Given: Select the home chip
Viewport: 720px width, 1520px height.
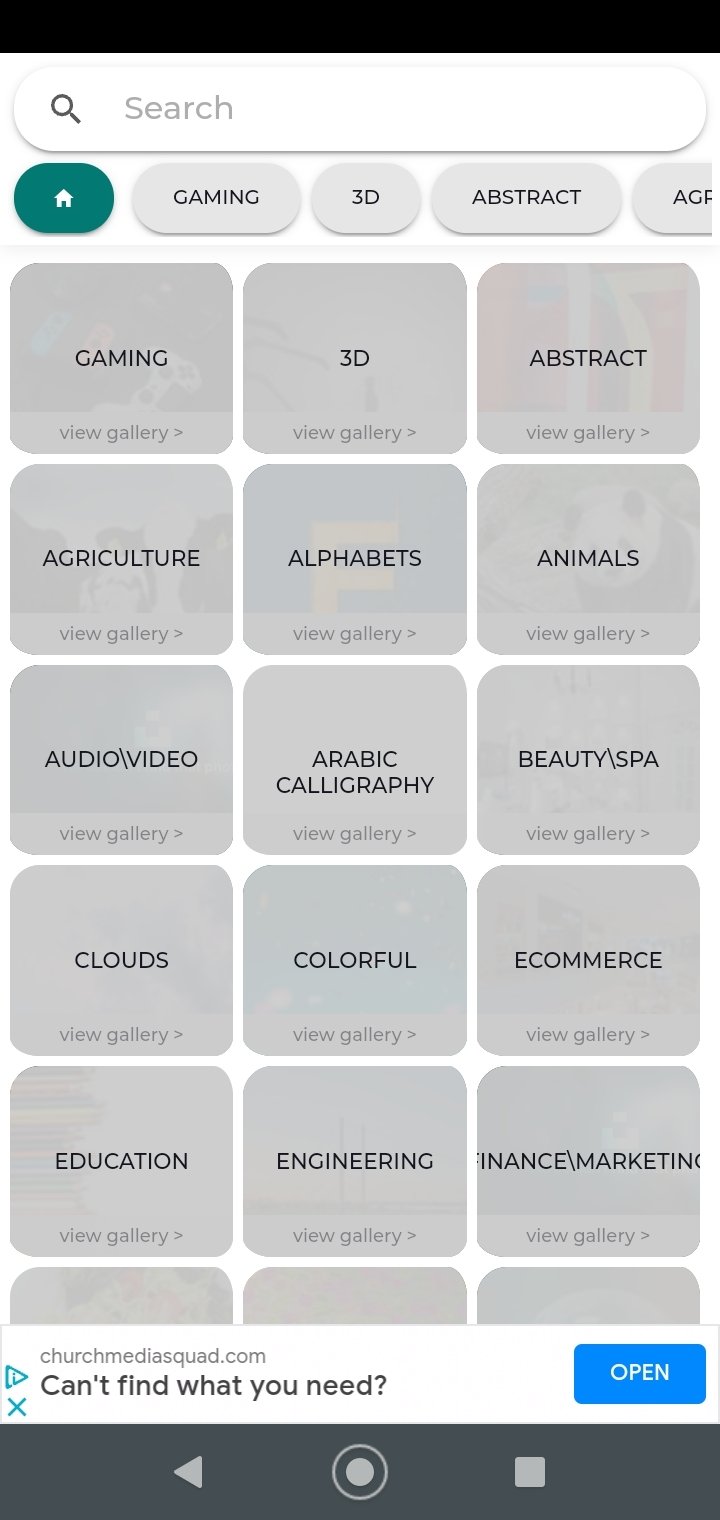Looking at the screenshot, I should coord(64,198).
